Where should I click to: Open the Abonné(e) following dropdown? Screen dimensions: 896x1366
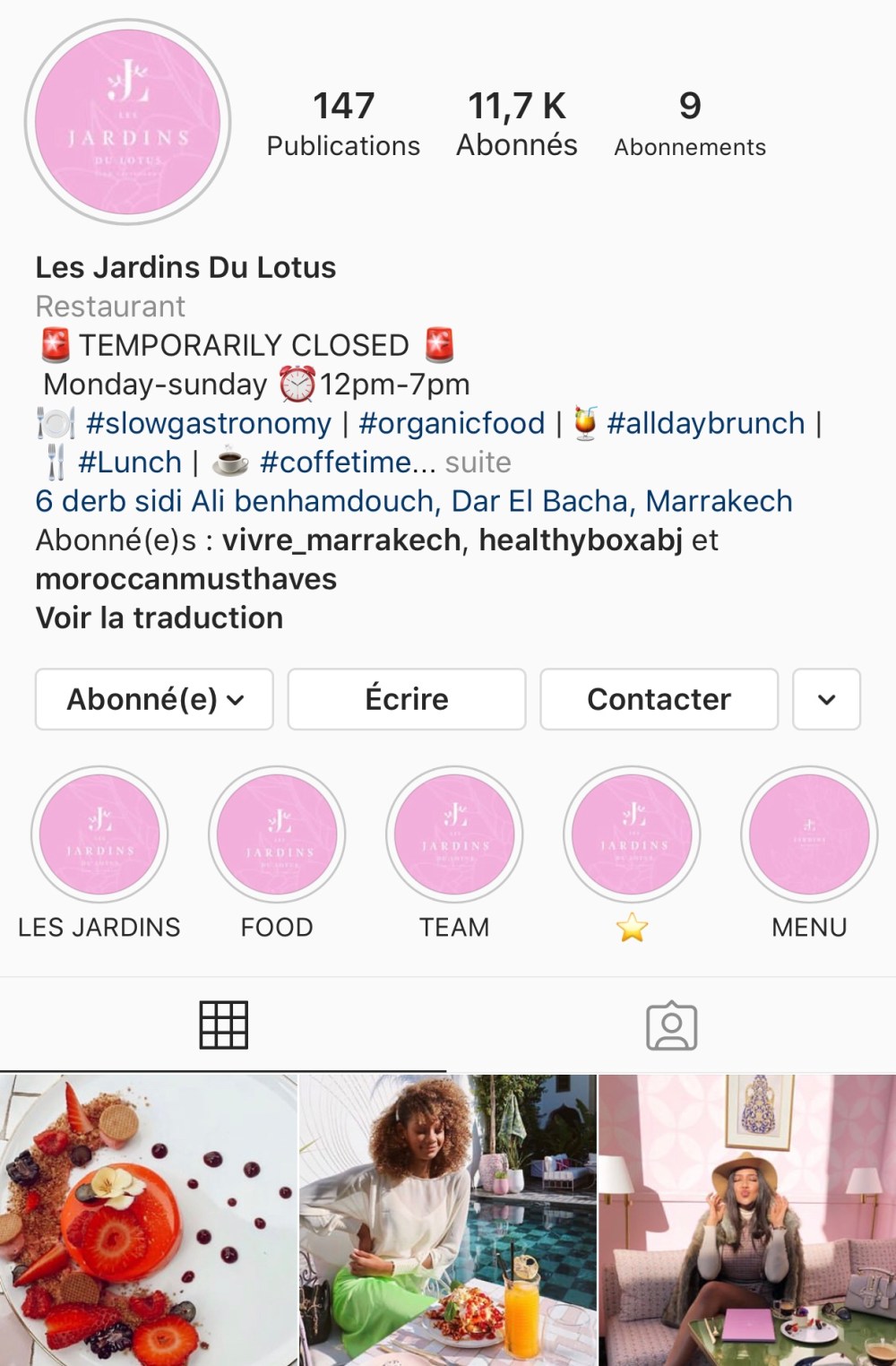pyautogui.click(x=154, y=699)
